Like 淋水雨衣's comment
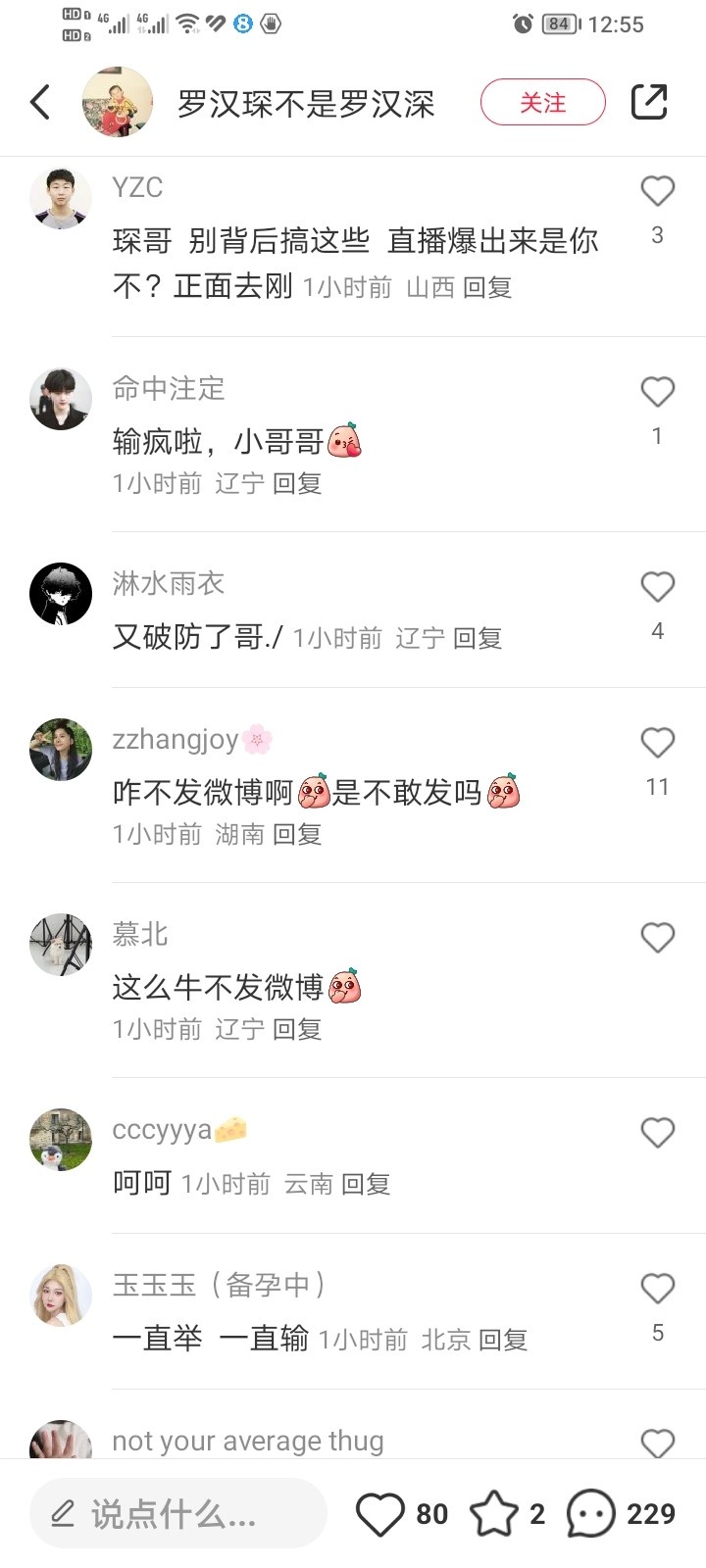Viewport: 706px width, 1568px height. (x=657, y=587)
